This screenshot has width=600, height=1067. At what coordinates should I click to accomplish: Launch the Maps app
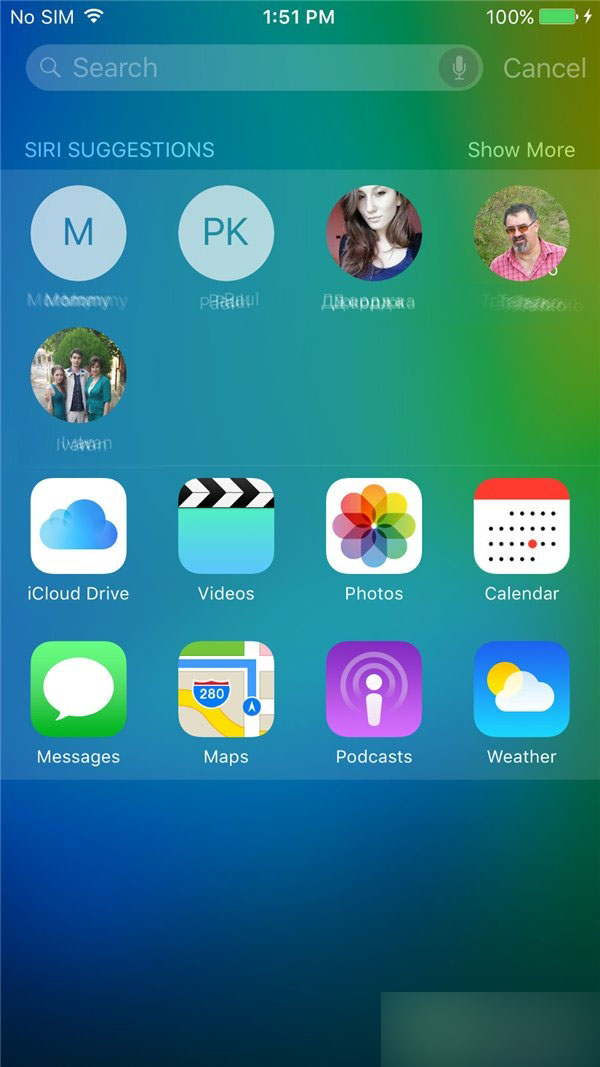[x=226, y=689]
